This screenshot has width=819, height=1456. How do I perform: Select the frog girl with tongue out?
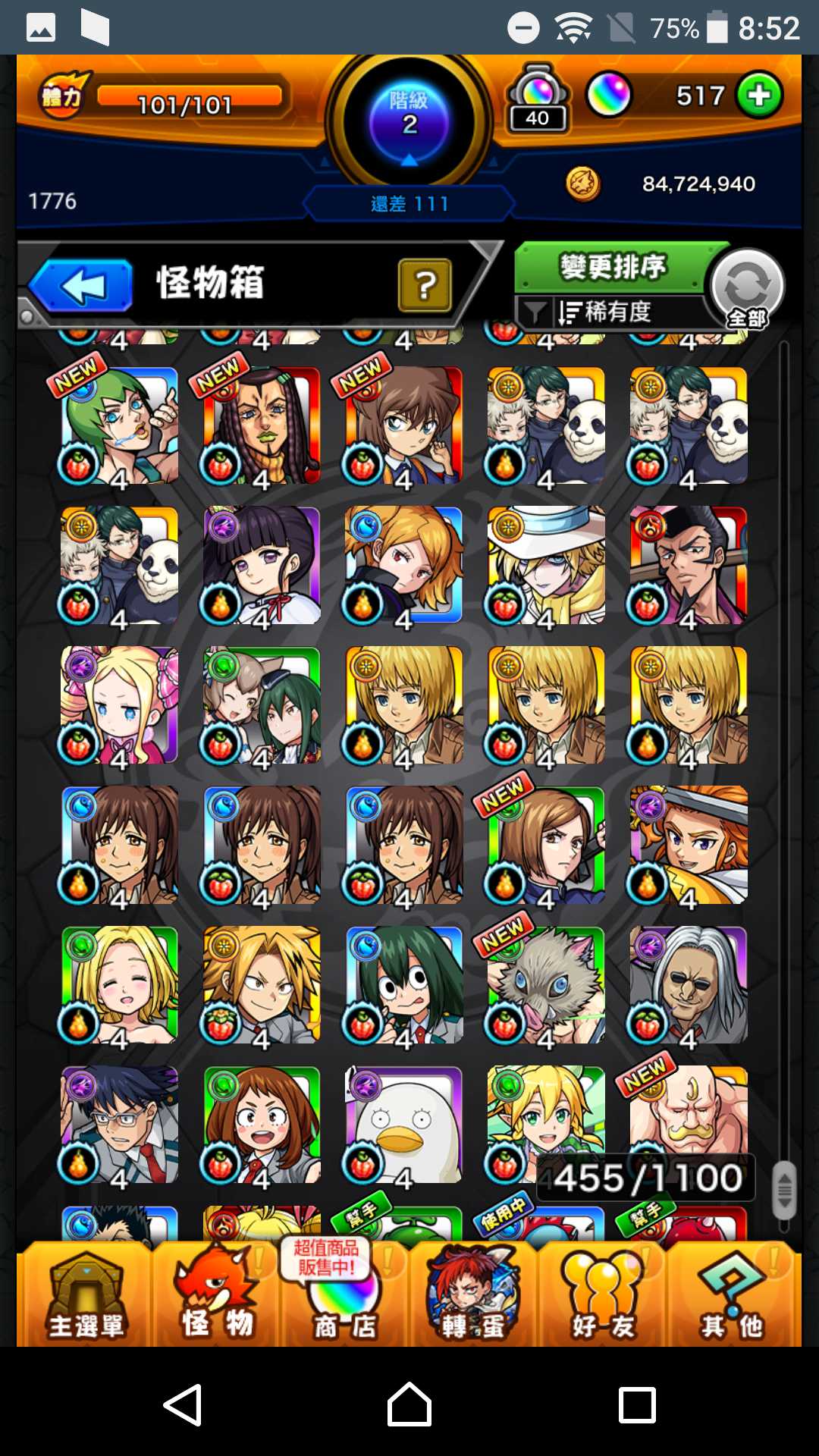(x=404, y=984)
